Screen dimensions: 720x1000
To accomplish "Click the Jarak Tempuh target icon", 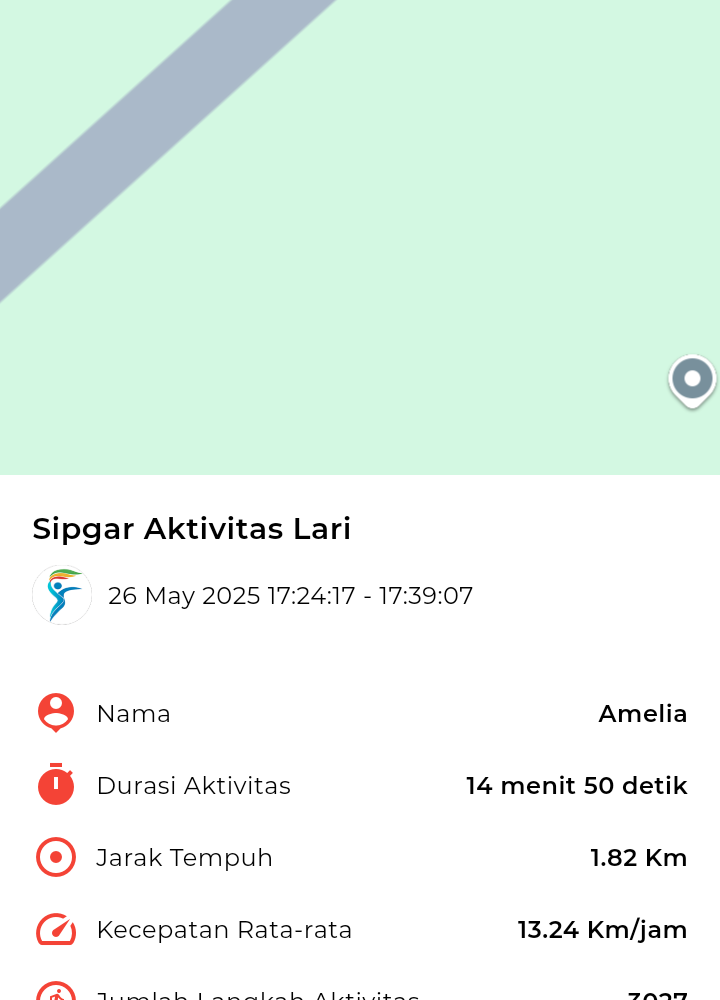I will click(x=56, y=856).
